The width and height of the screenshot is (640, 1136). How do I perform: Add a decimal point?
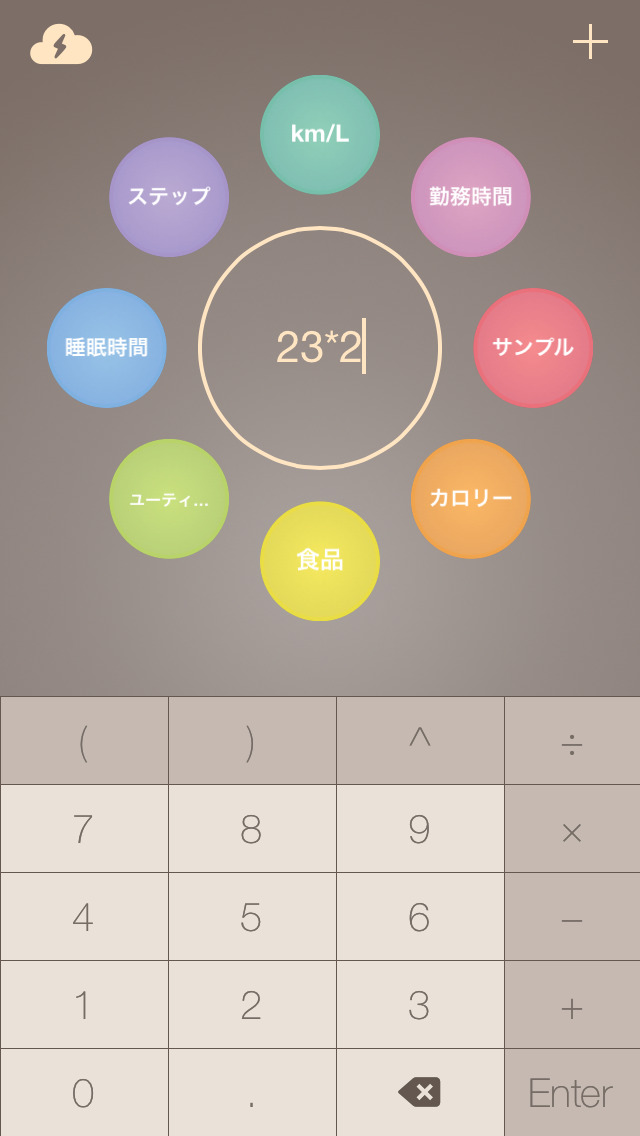[252, 1093]
